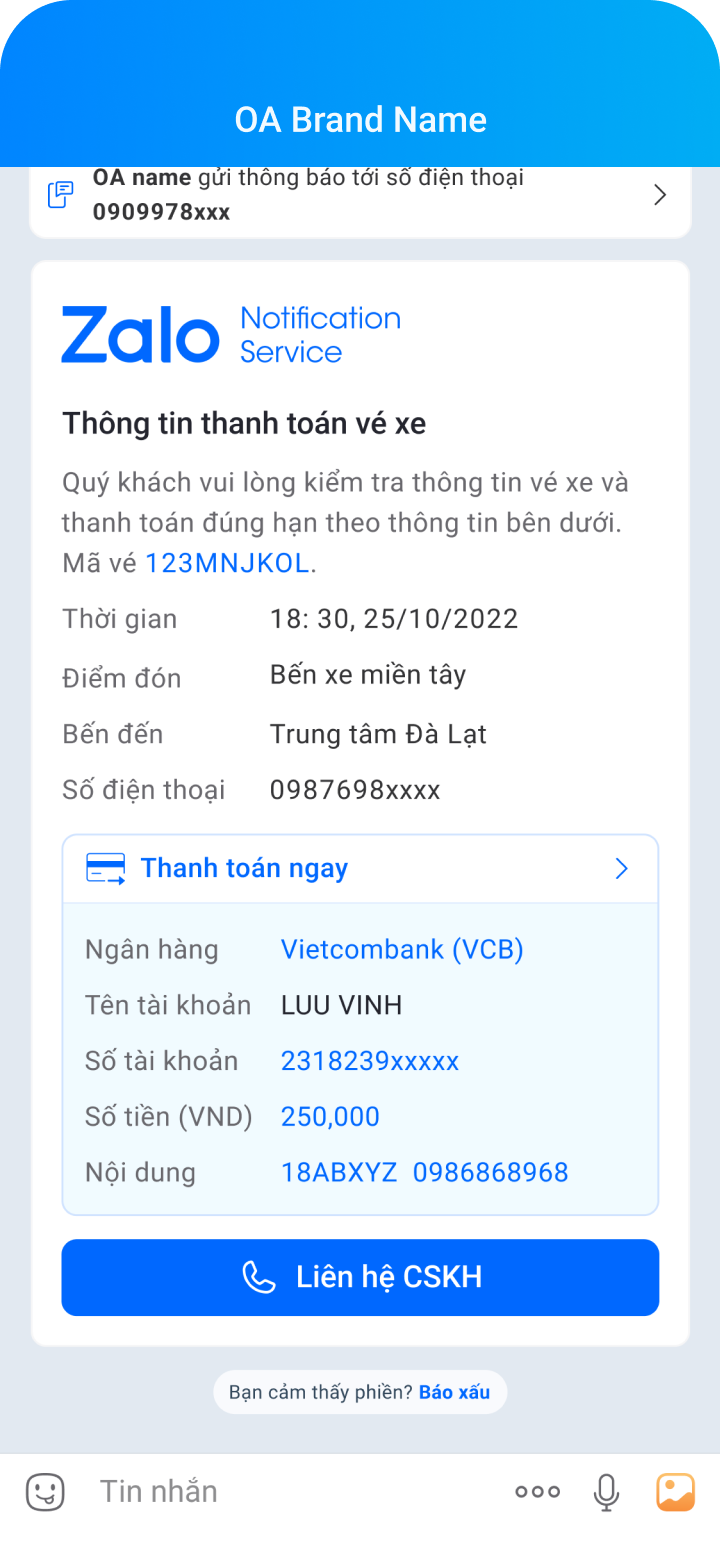
Task: Focus the Tin nhắn message field
Action: coord(290,1492)
